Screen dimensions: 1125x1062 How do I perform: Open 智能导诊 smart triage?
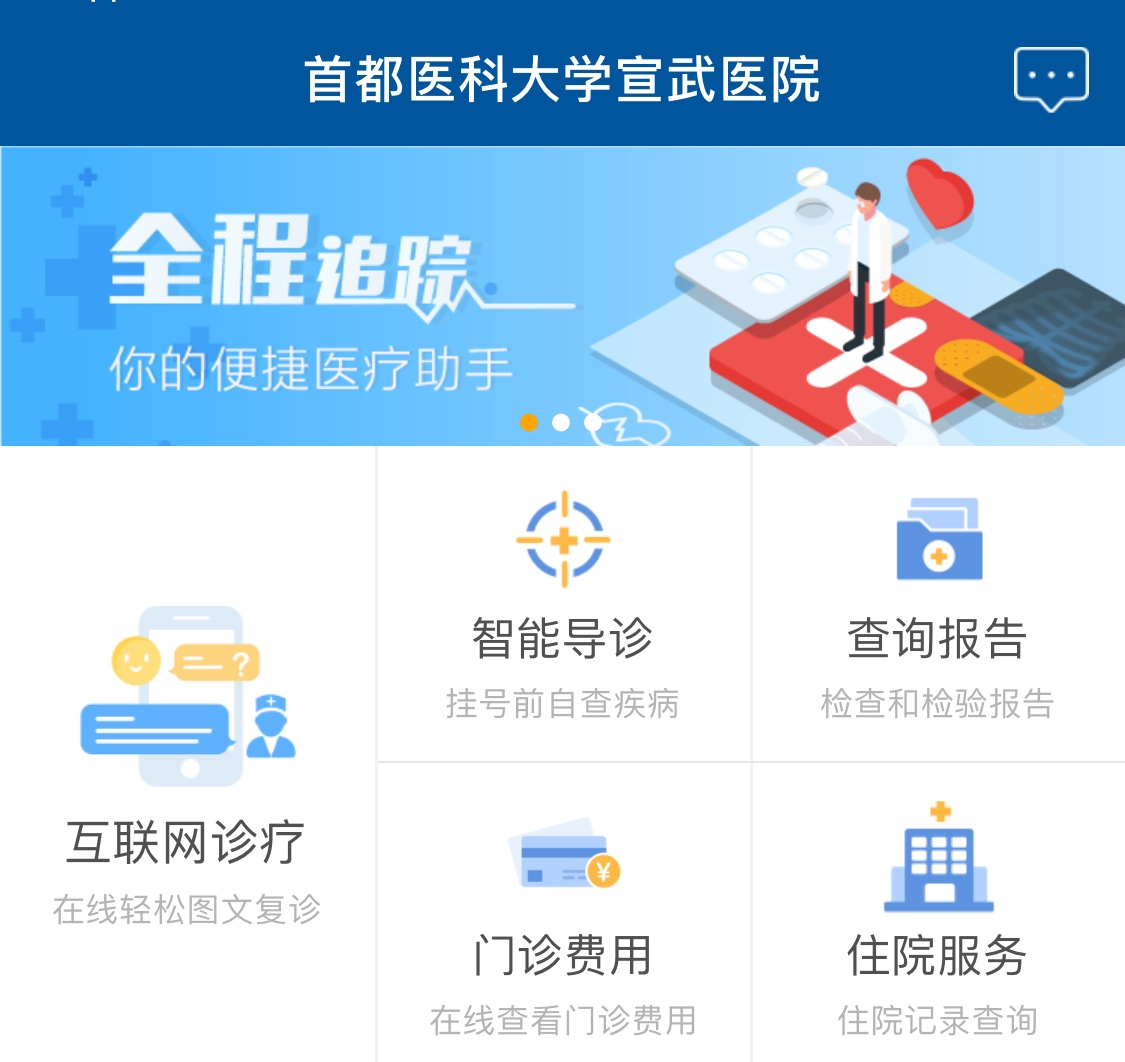click(x=563, y=605)
